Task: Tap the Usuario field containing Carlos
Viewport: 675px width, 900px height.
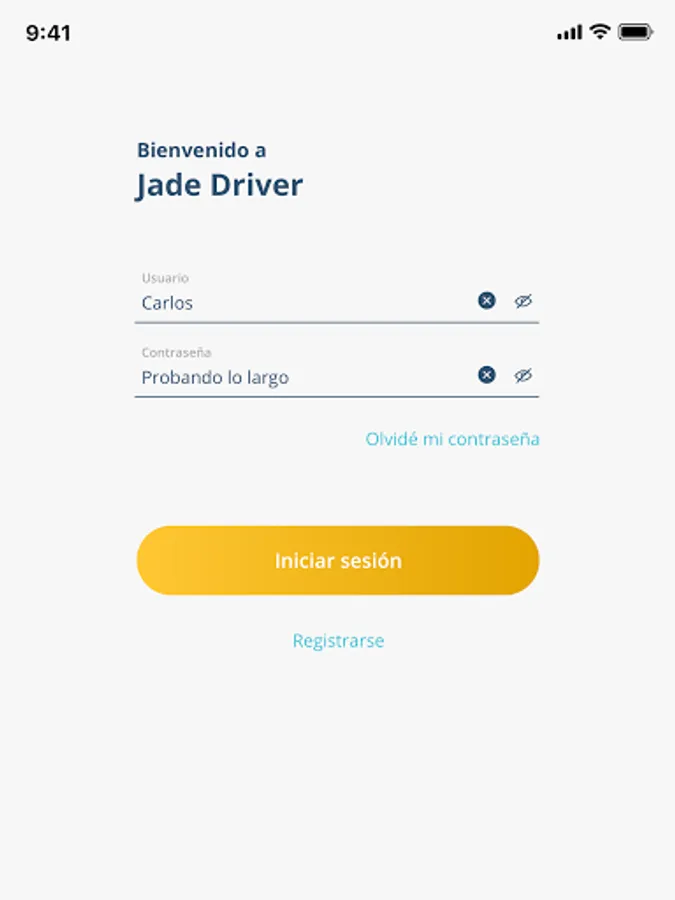Action: 300,302
